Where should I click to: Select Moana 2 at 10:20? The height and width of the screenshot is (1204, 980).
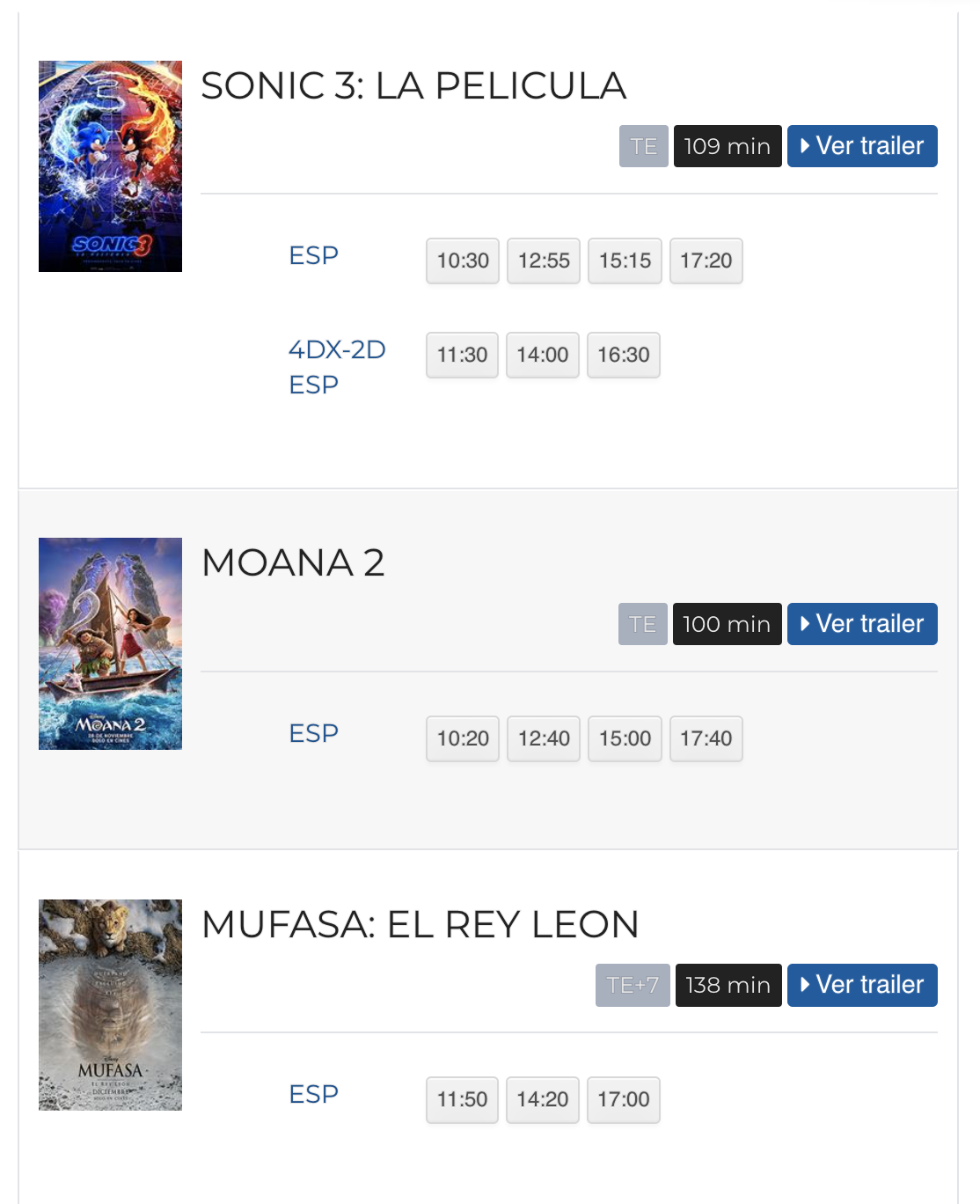pyautogui.click(x=463, y=738)
